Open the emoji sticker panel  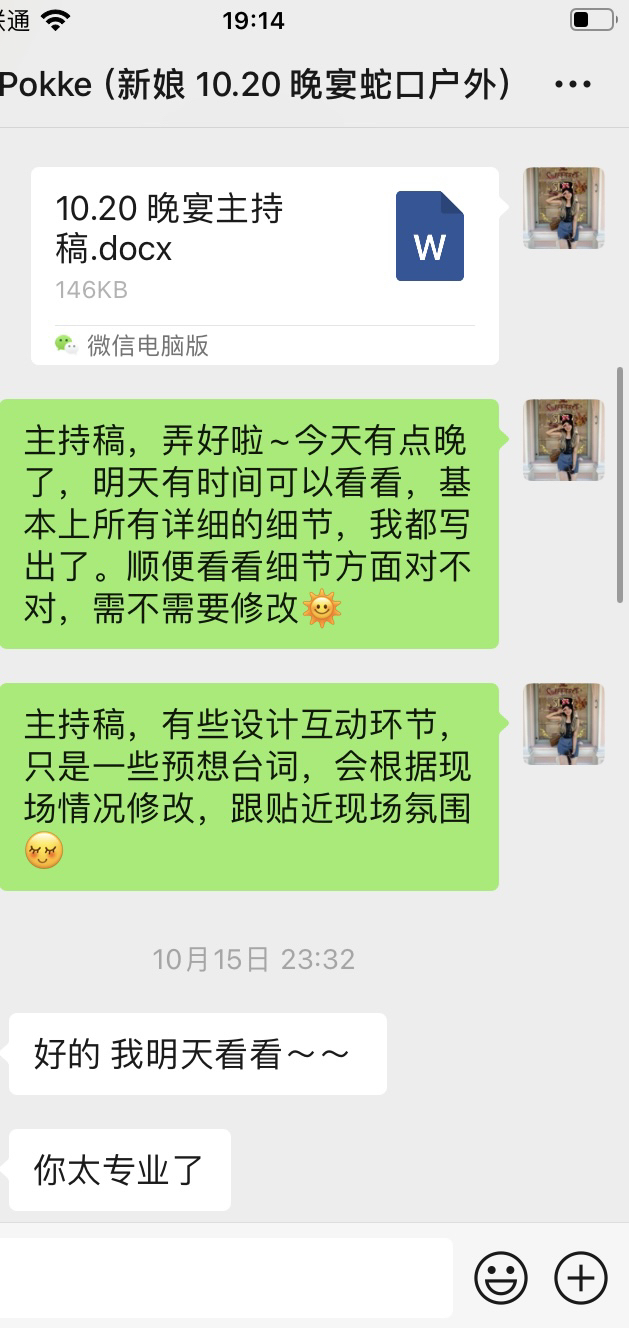(501, 1277)
